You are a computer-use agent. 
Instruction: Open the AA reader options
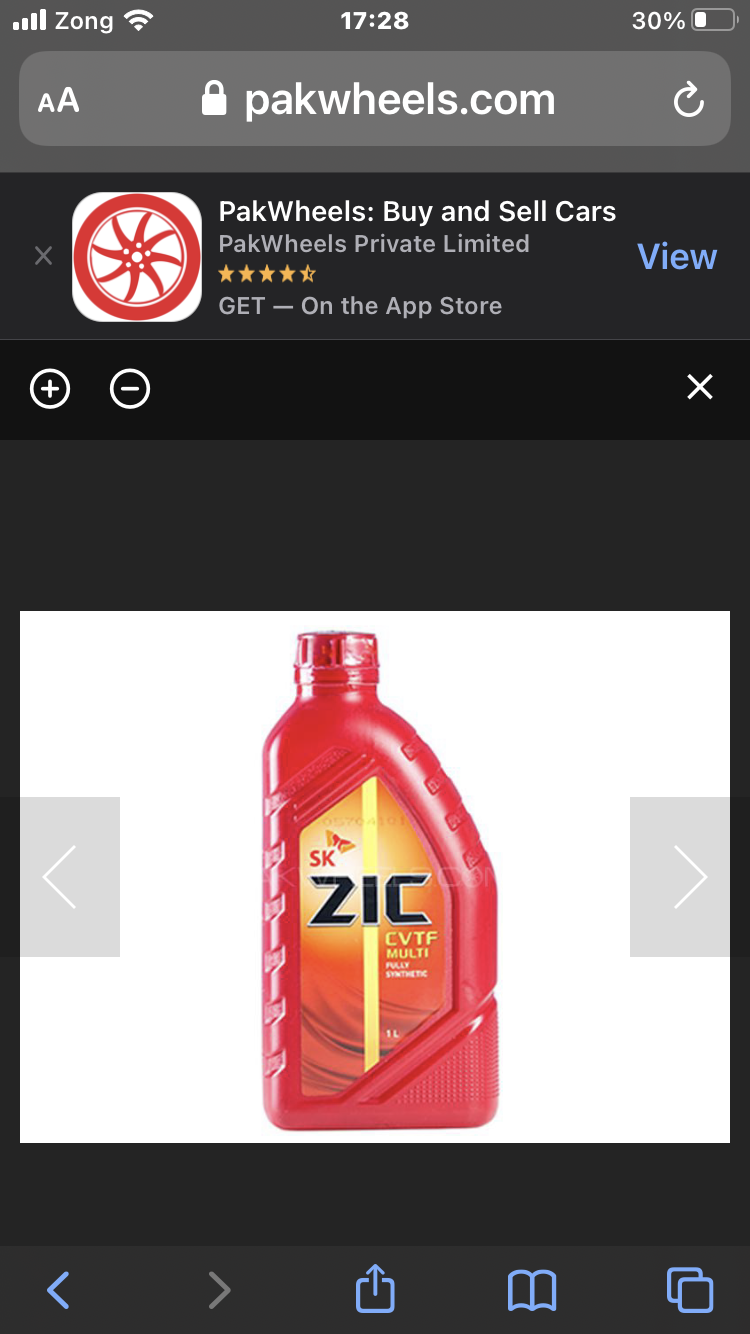pos(58,100)
